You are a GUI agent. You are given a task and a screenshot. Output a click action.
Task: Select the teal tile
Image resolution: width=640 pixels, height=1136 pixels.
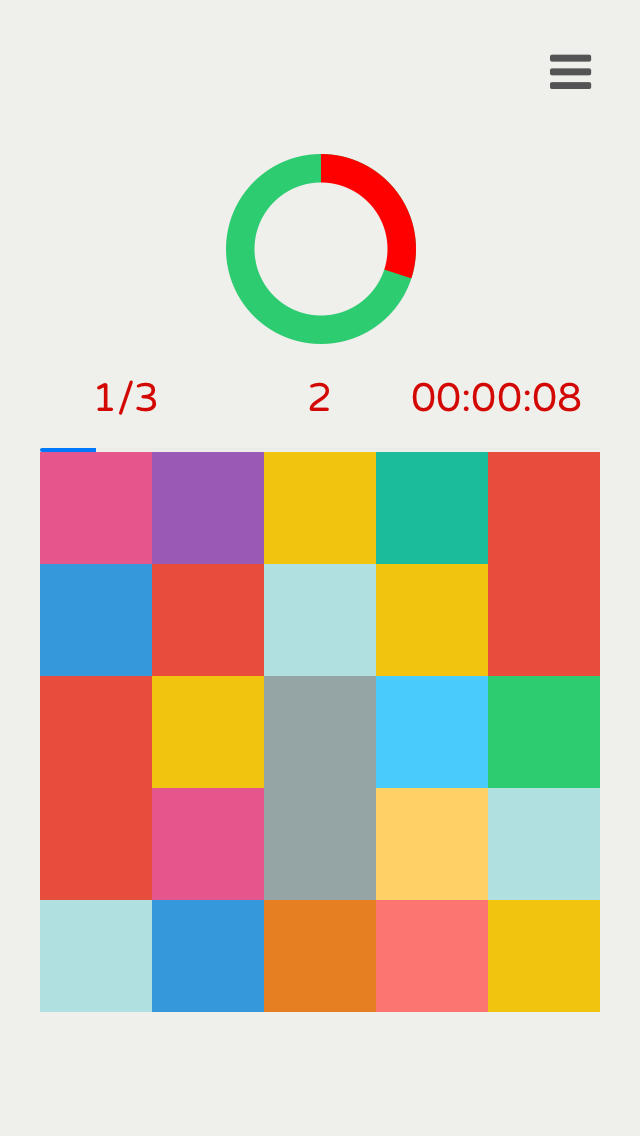[x=432, y=508]
